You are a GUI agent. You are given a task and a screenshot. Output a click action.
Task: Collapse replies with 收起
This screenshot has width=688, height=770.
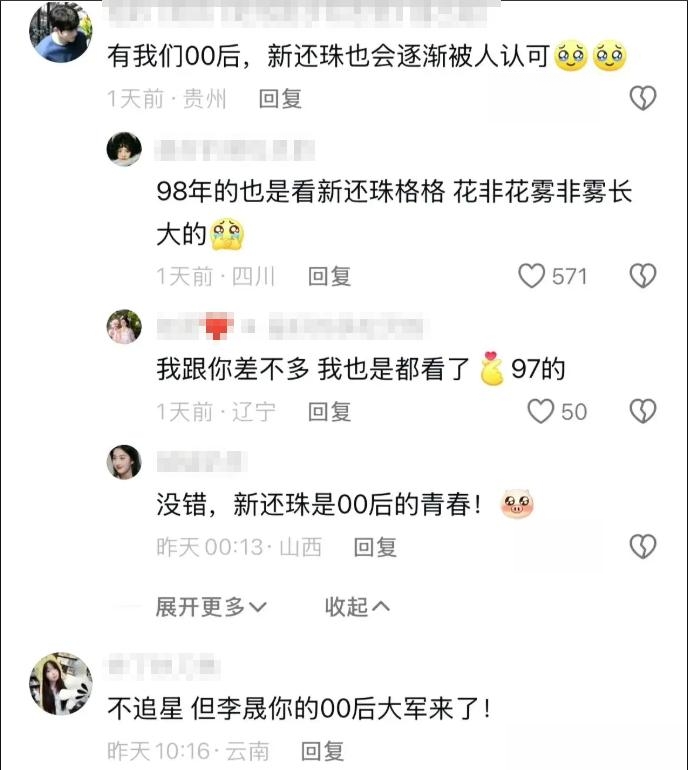[357, 606]
